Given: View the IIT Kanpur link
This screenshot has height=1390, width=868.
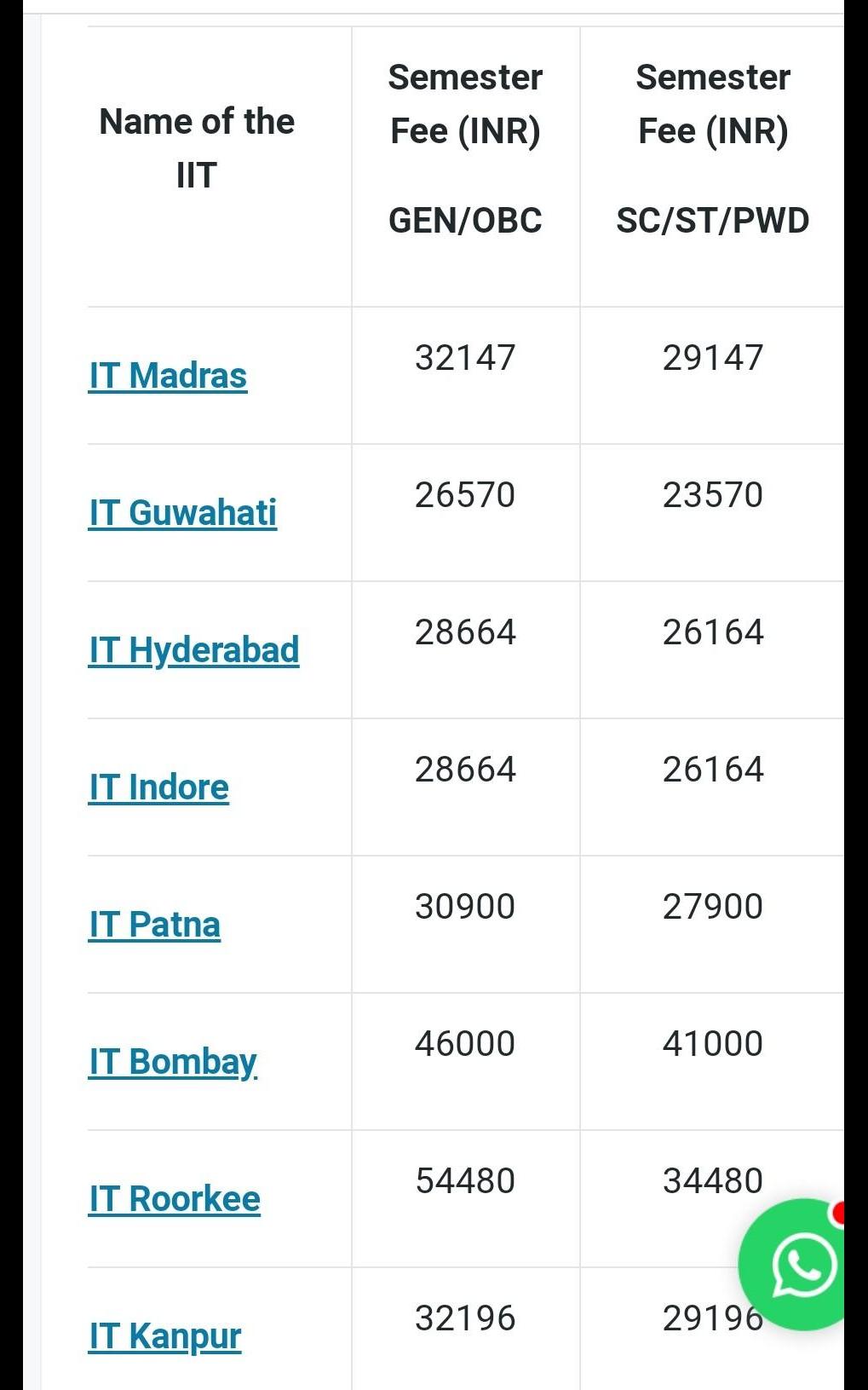Looking at the screenshot, I should 164,1336.
